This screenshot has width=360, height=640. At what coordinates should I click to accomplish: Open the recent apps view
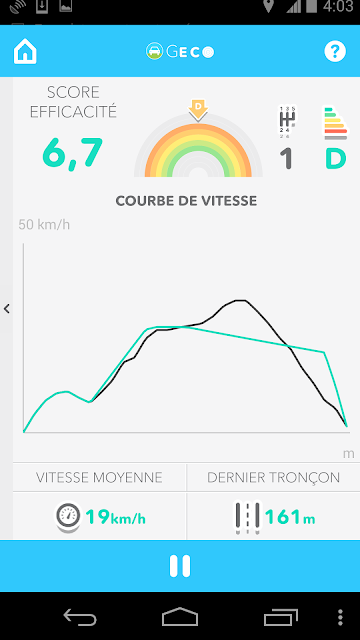tap(281, 617)
